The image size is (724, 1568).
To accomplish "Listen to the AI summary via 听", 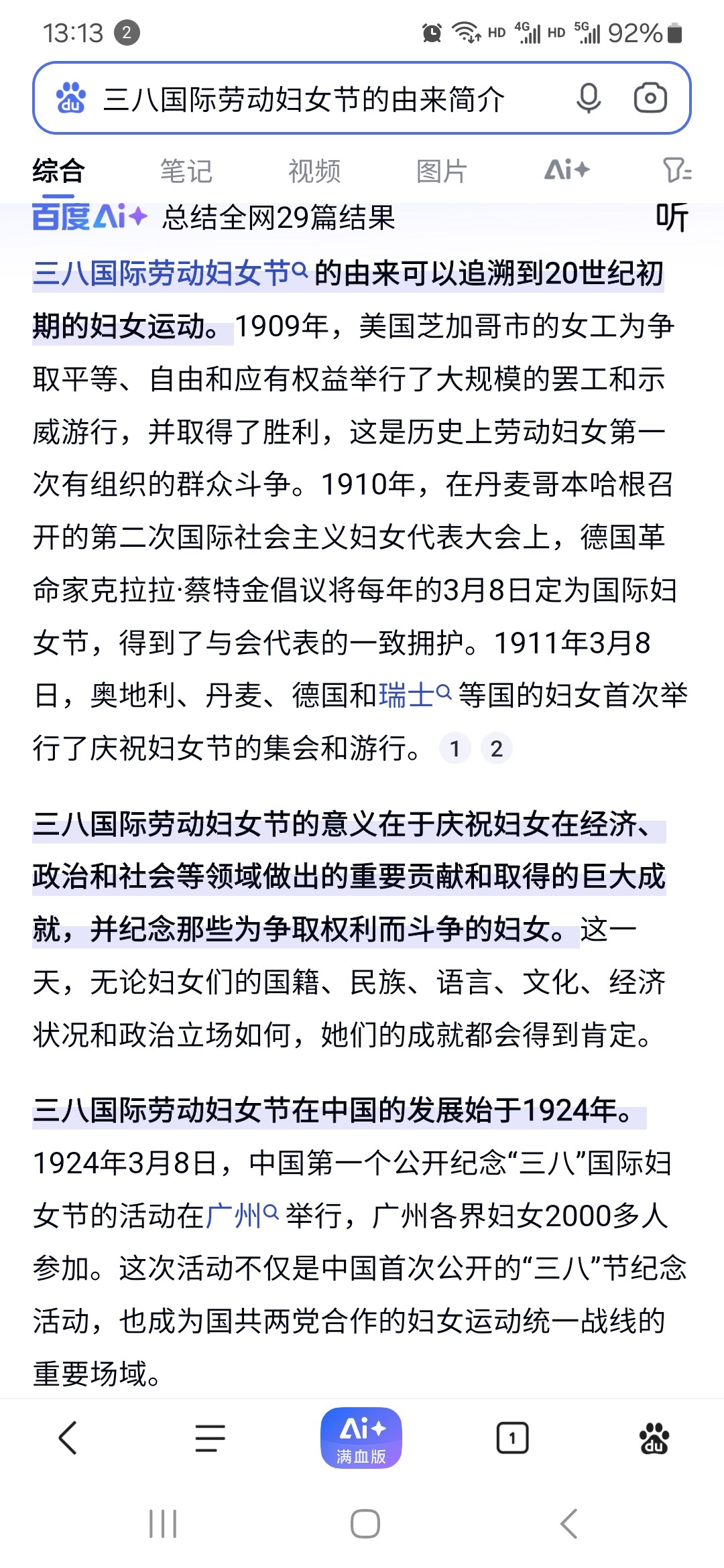I will pos(672,218).
